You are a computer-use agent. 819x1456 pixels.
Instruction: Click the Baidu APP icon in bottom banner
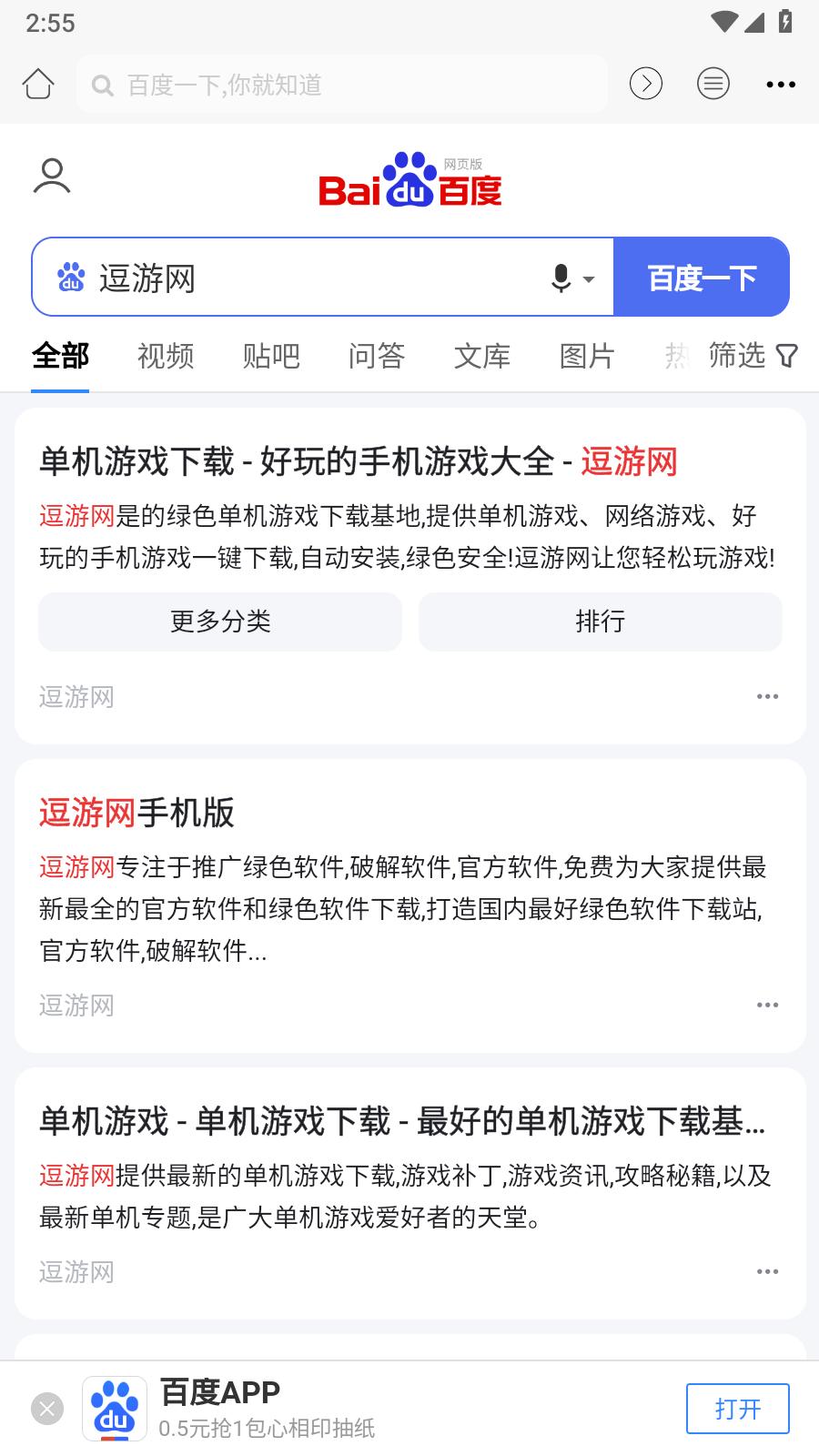[x=116, y=1408]
